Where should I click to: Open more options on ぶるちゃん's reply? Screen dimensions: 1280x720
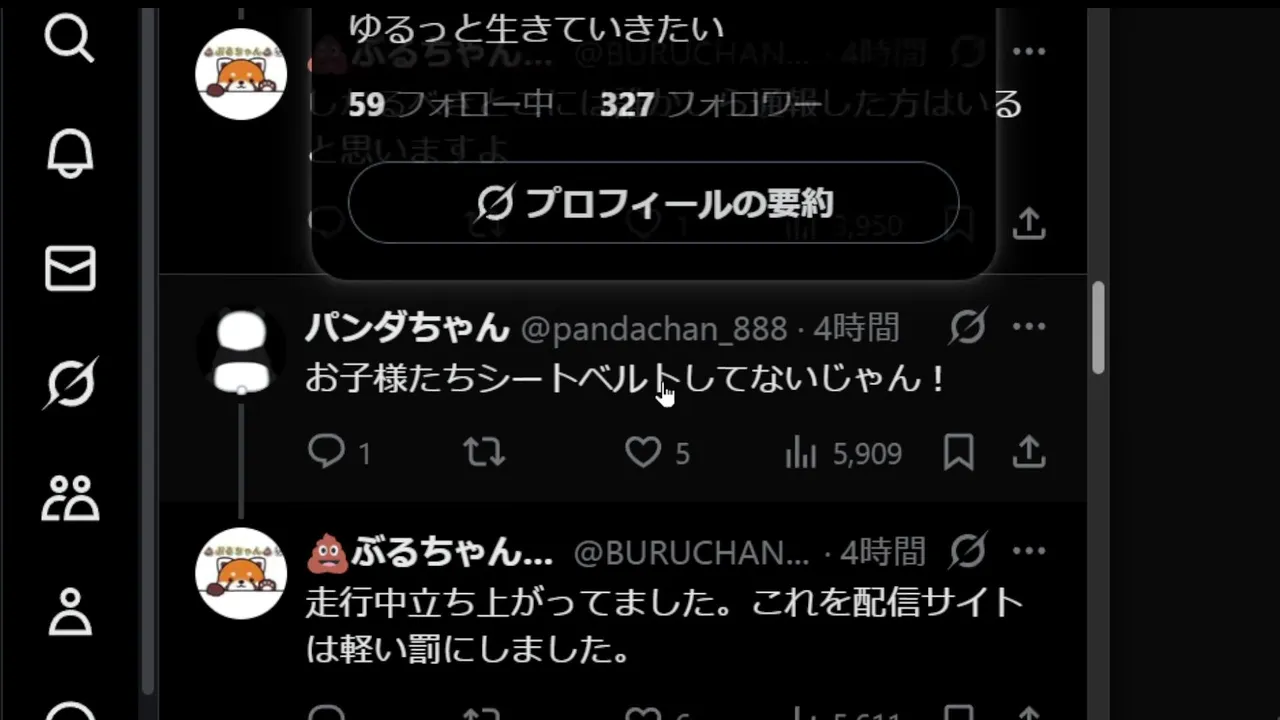tap(1028, 551)
